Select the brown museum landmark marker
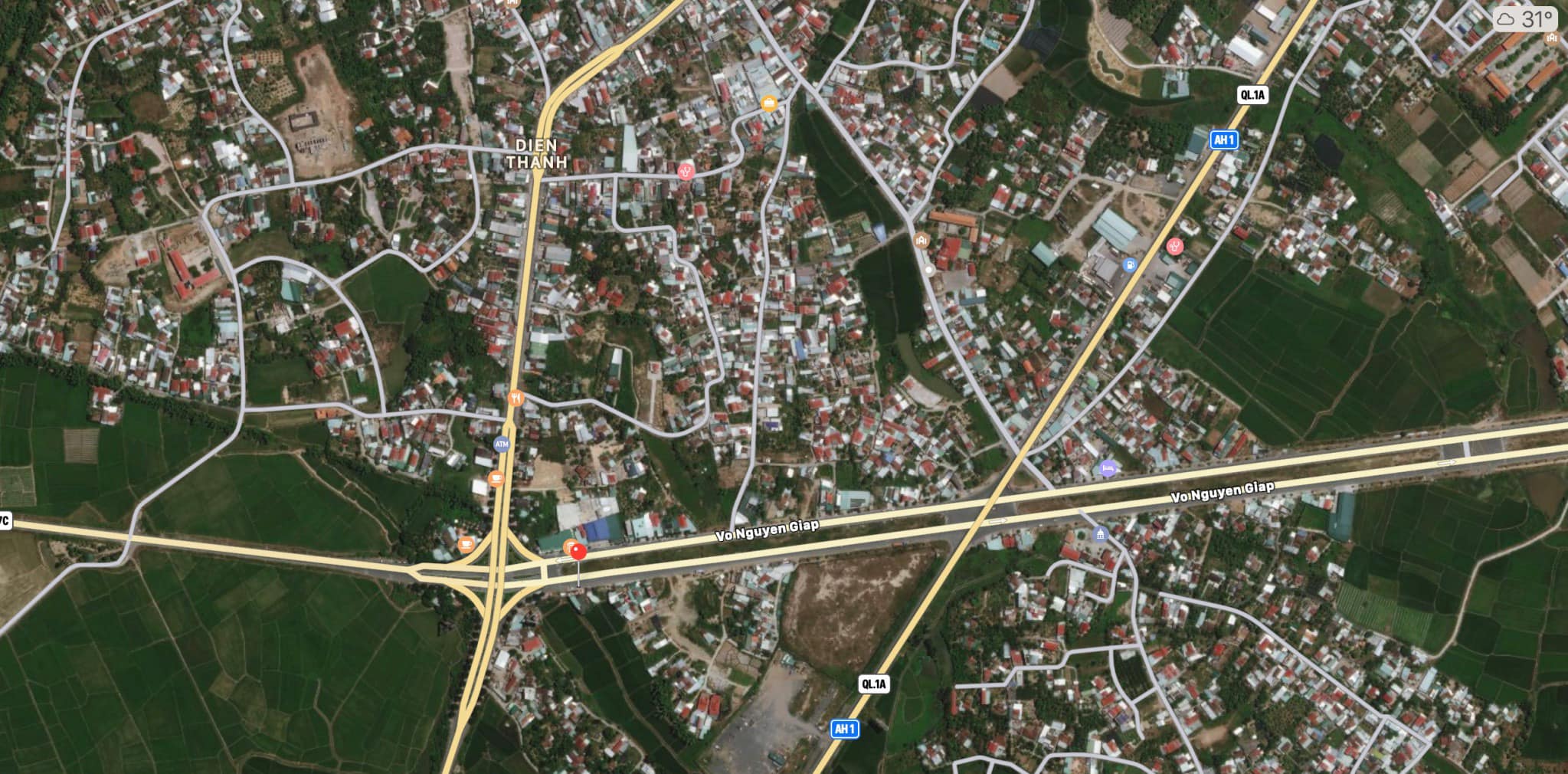This screenshot has height=774, width=1568. click(921, 241)
